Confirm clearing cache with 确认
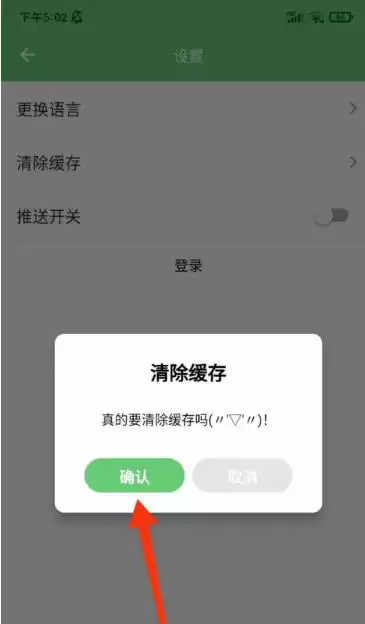The height and width of the screenshot is (624, 365). 134,476
